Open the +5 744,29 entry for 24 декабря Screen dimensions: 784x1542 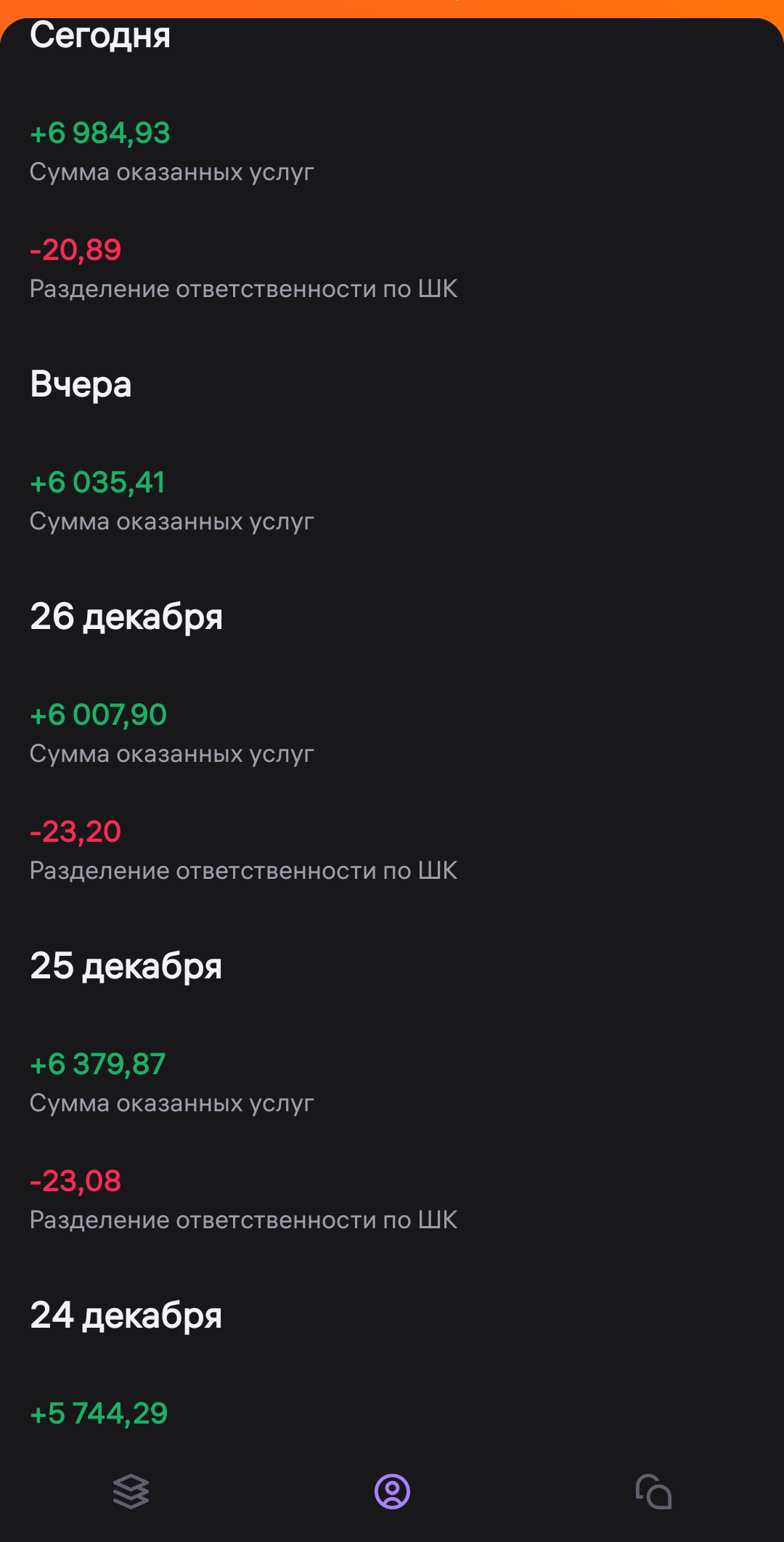99,1413
